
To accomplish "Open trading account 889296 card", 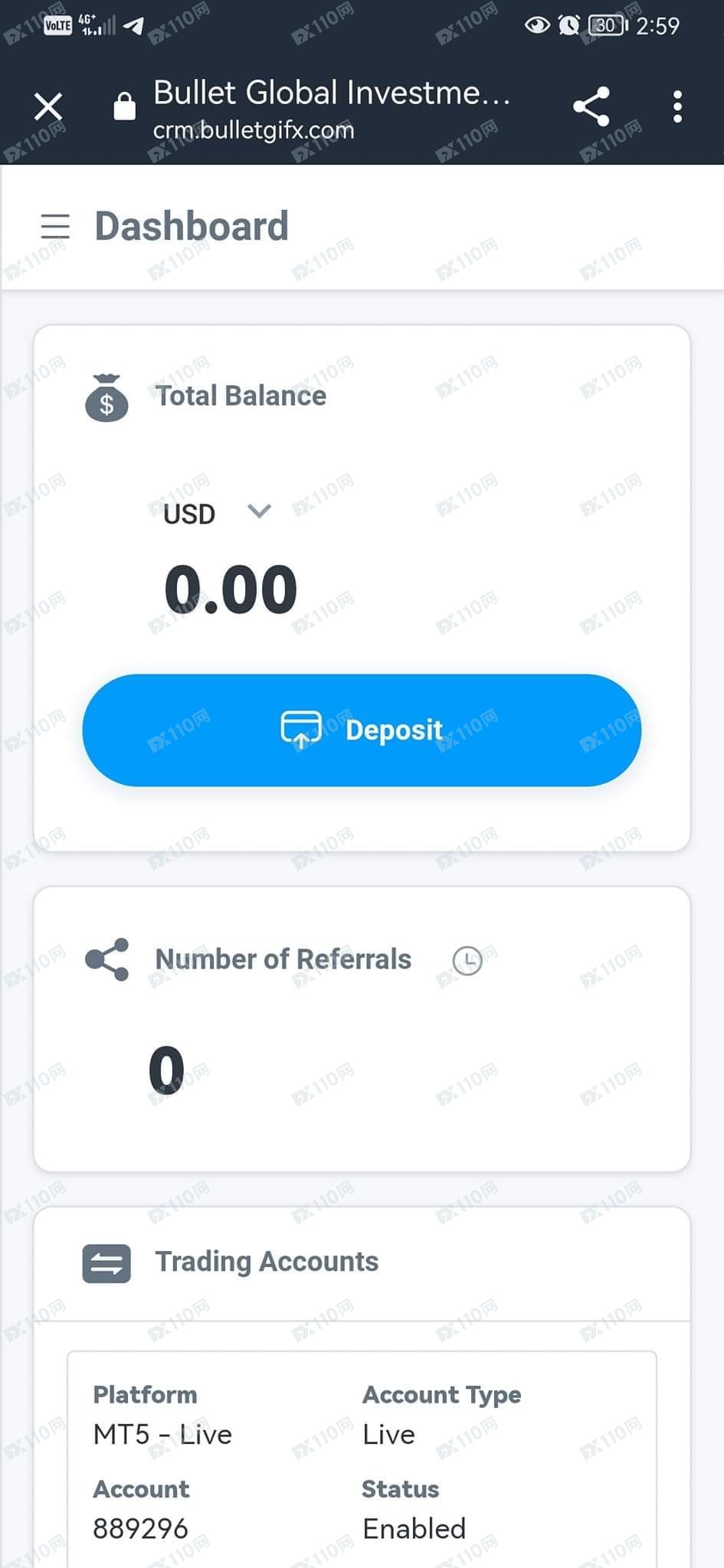I will pyautogui.click(x=362, y=1459).
